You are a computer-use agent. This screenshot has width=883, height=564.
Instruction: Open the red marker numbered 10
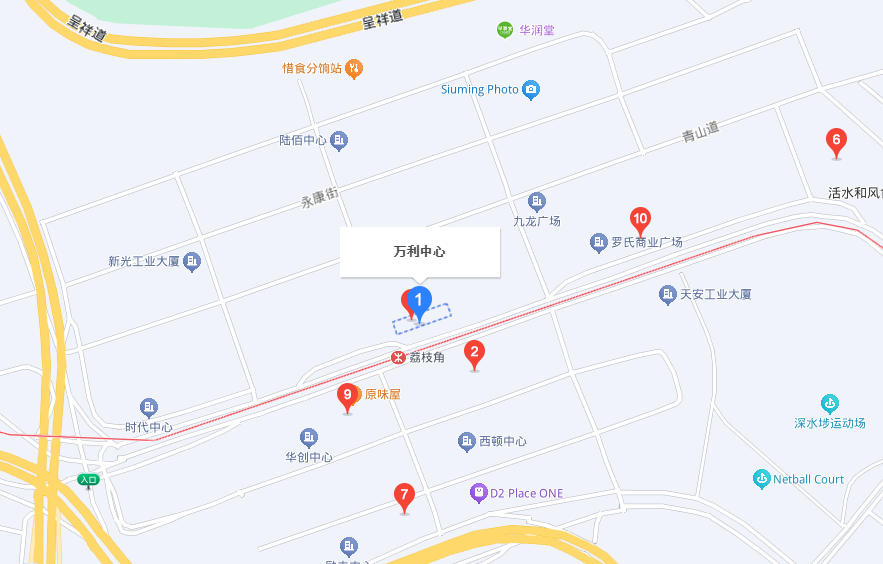640,218
